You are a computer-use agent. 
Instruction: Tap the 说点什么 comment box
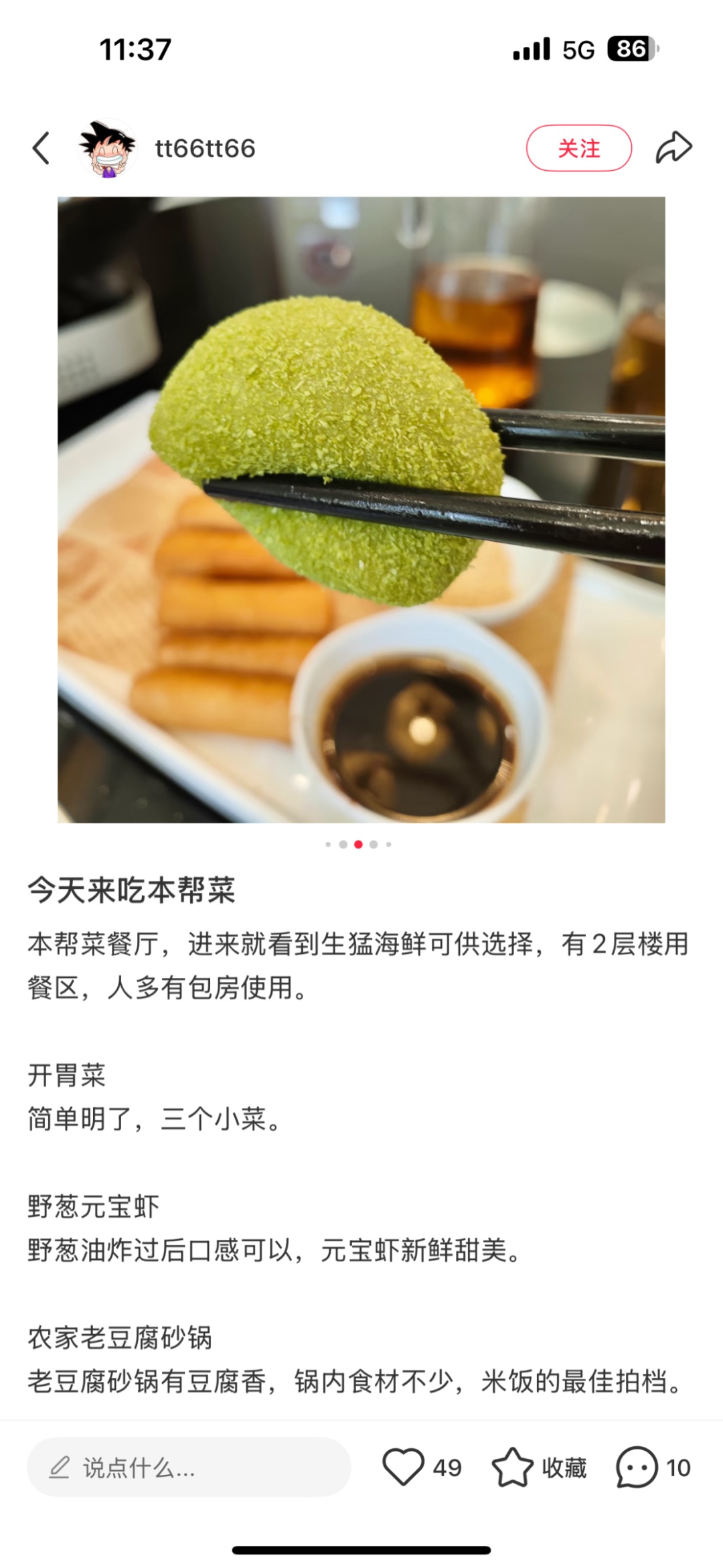(189, 1468)
